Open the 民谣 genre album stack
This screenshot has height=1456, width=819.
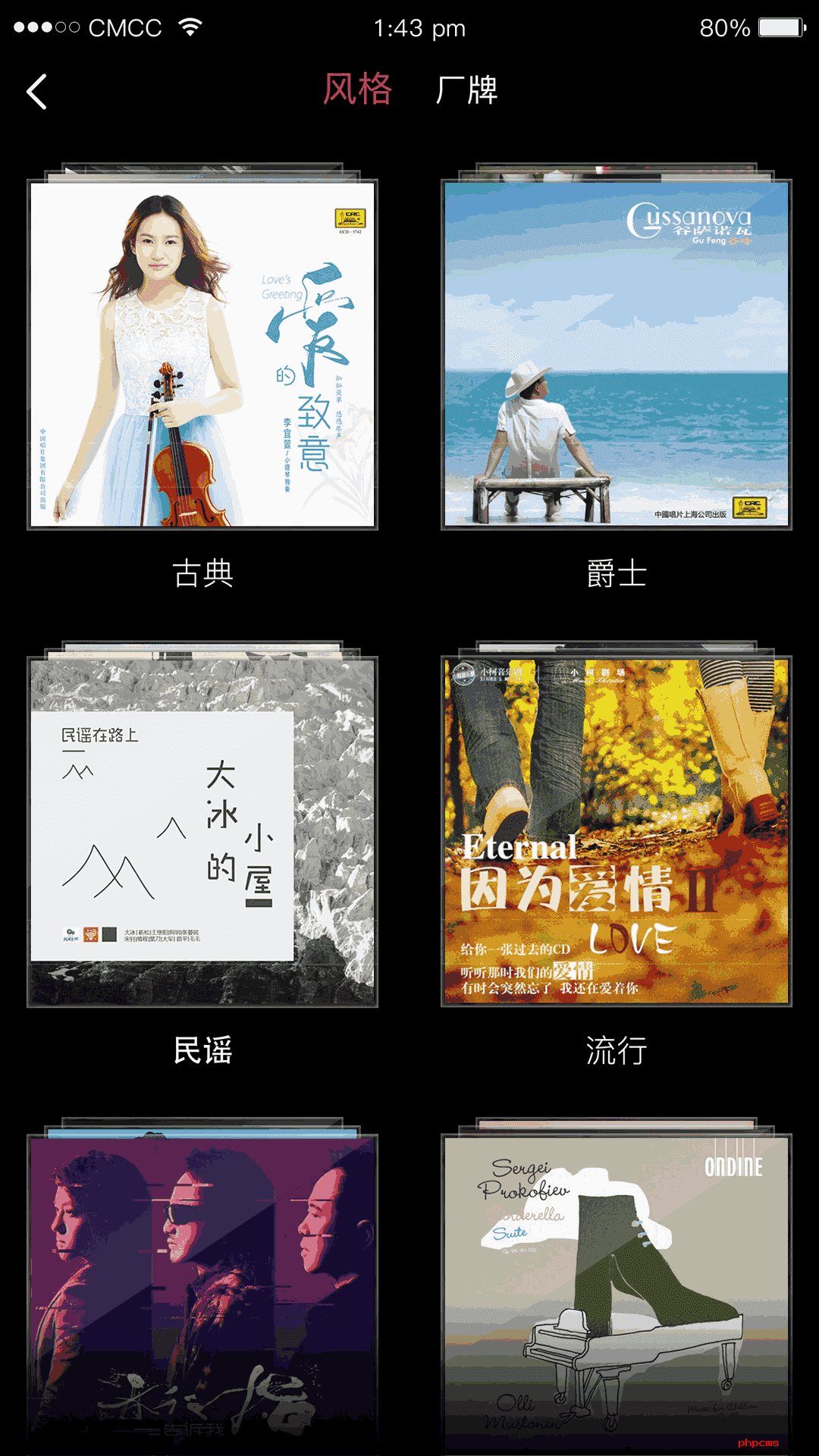tap(202, 824)
